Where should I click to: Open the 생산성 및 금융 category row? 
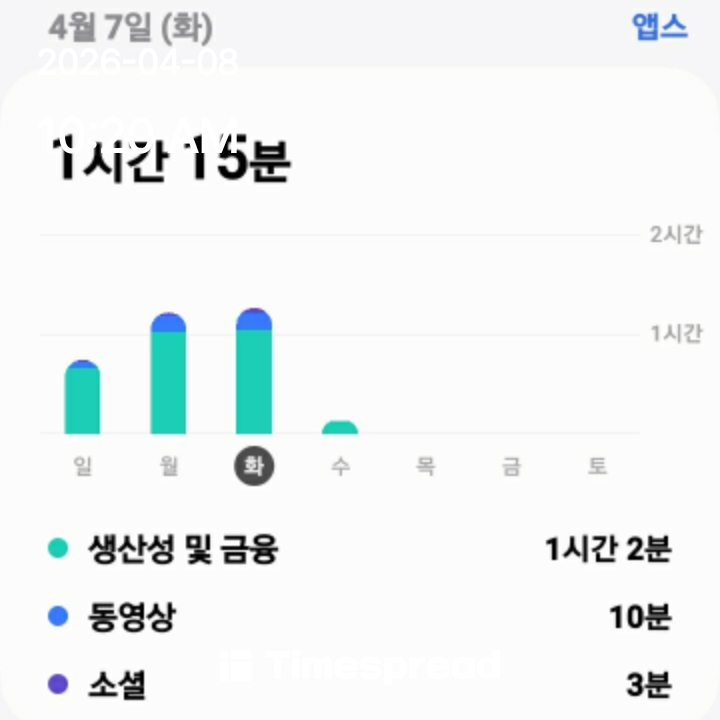click(360, 549)
